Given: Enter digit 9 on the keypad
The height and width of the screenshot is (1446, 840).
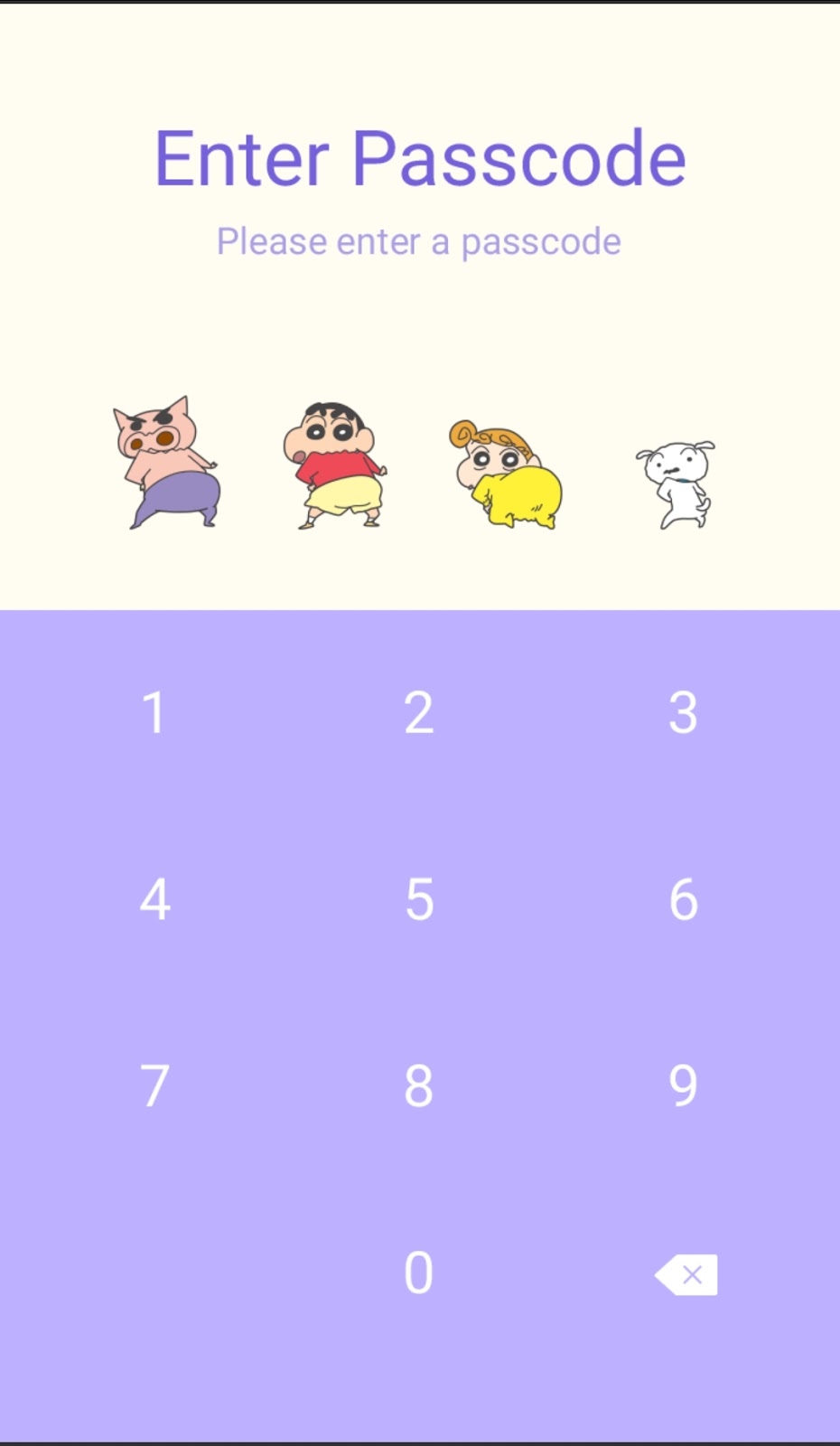Looking at the screenshot, I should (x=683, y=1085).
